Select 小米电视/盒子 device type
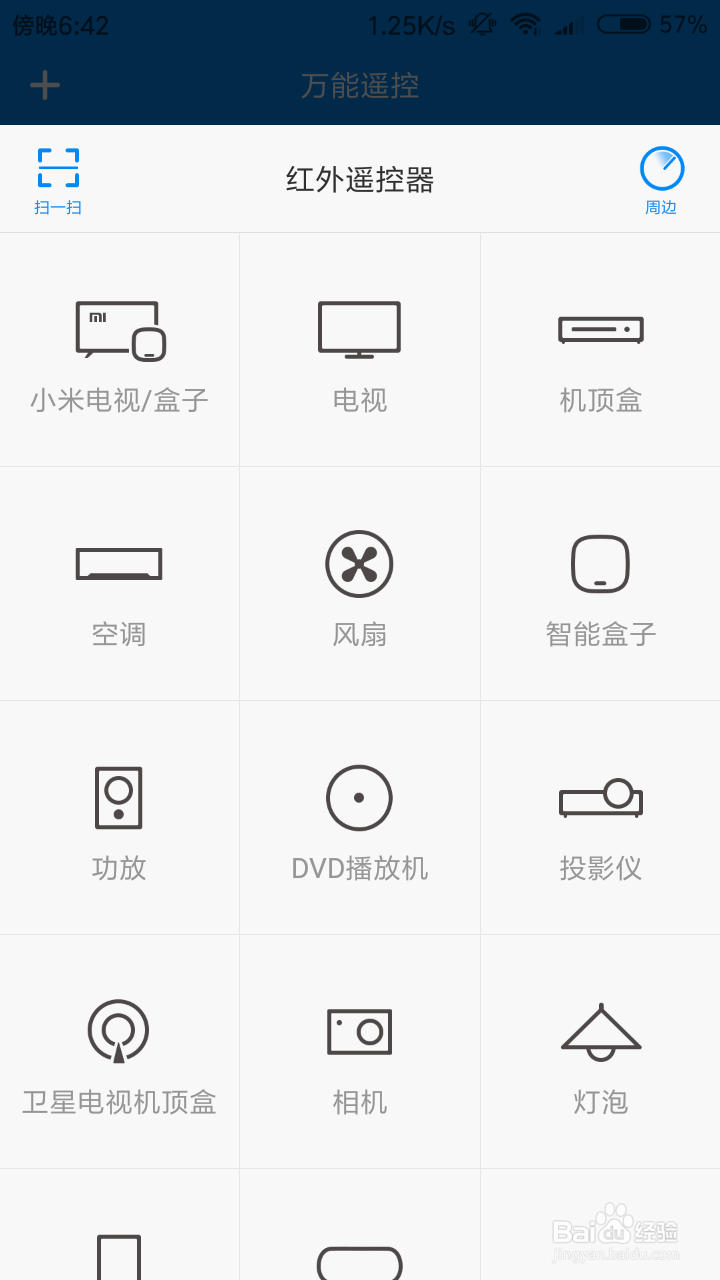 (120, 352)
